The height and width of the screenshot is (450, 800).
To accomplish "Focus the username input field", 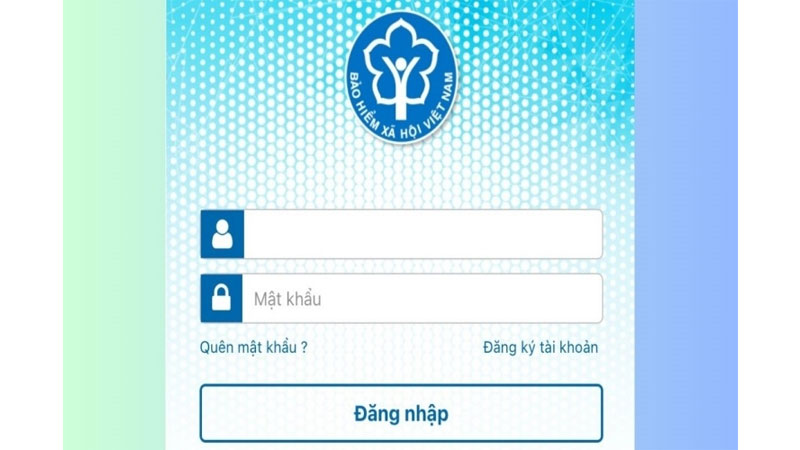I will coord(421,235).
